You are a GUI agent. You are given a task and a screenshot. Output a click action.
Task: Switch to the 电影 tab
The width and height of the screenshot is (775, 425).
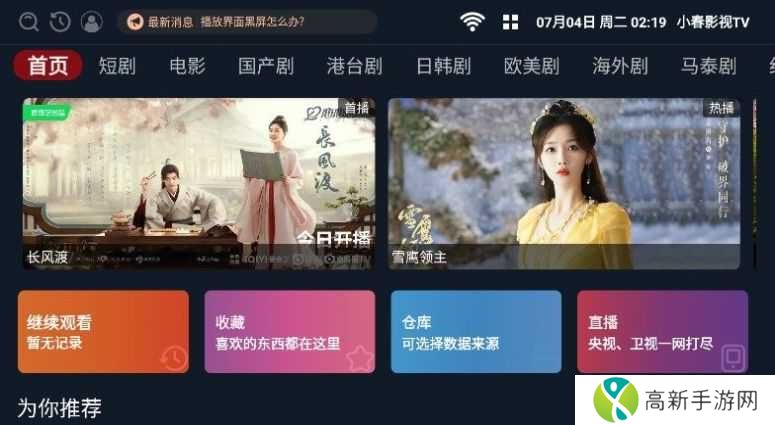coord(187,66)
